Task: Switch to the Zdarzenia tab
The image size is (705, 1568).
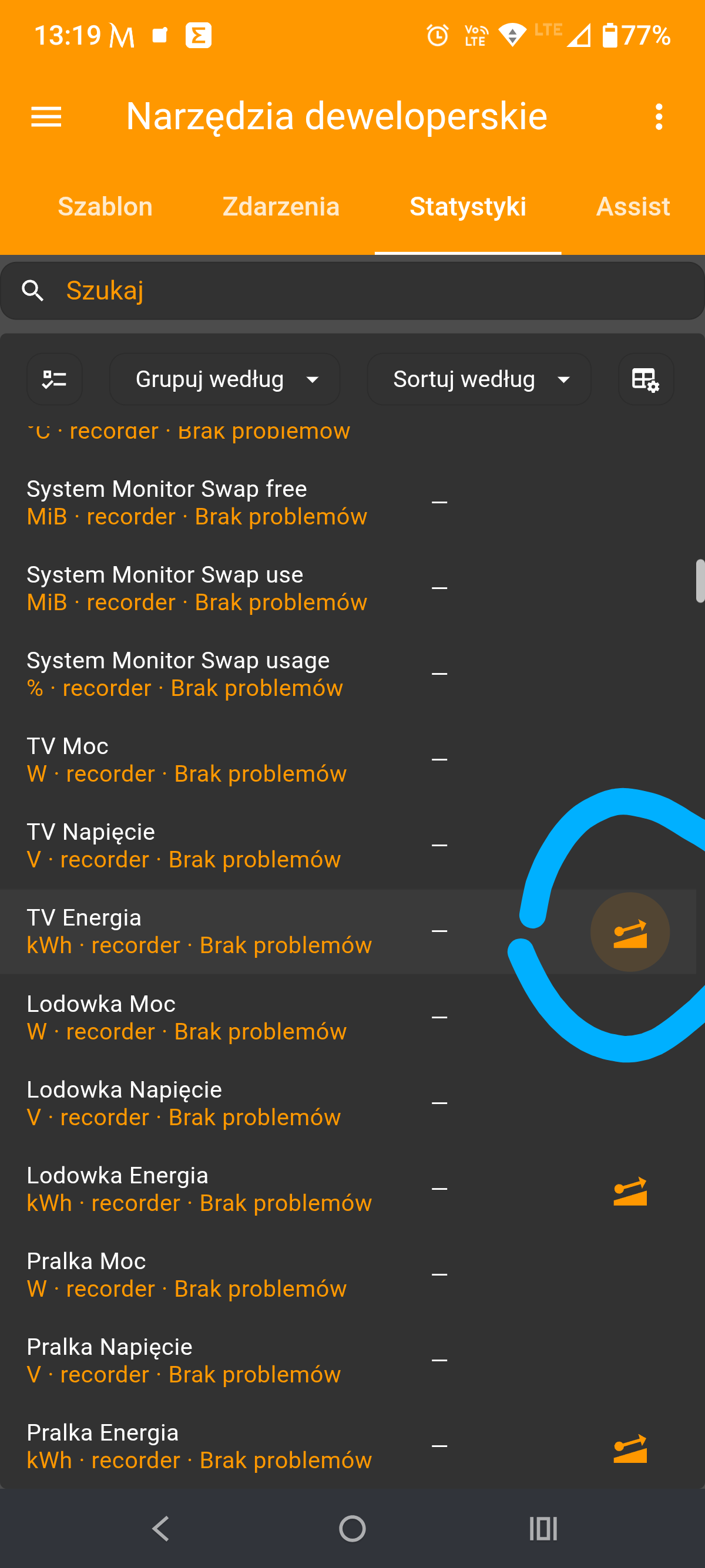Action: click(281, 207)
